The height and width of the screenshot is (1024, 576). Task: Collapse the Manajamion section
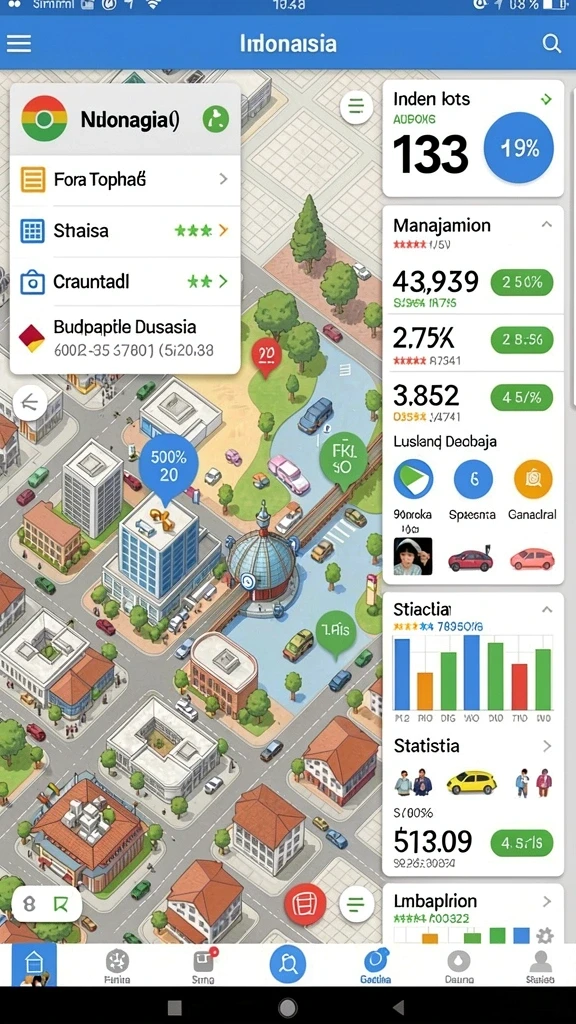click(547, 225)
